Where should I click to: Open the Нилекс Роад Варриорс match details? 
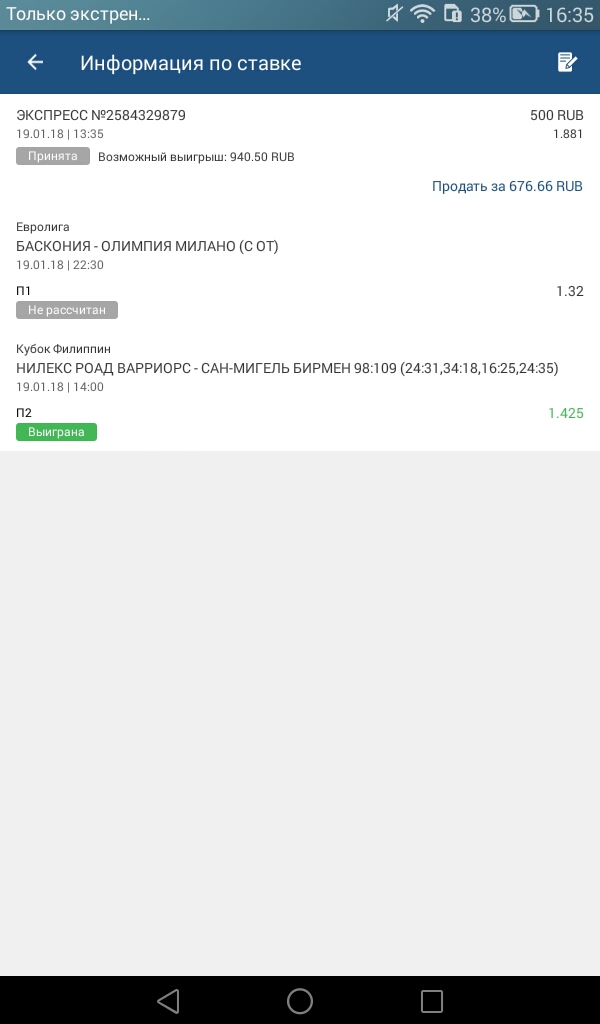287,369
